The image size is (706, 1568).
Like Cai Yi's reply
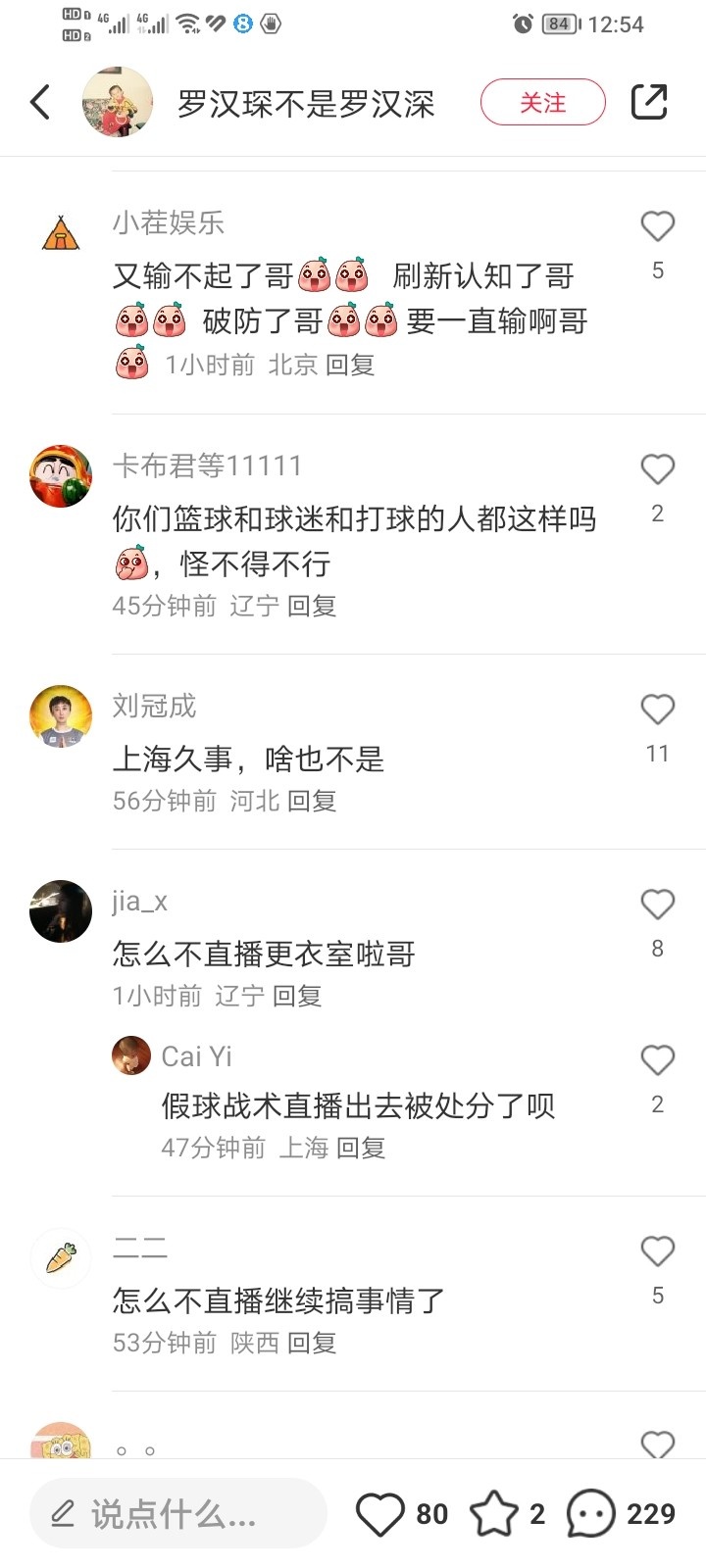(657, 1060)
